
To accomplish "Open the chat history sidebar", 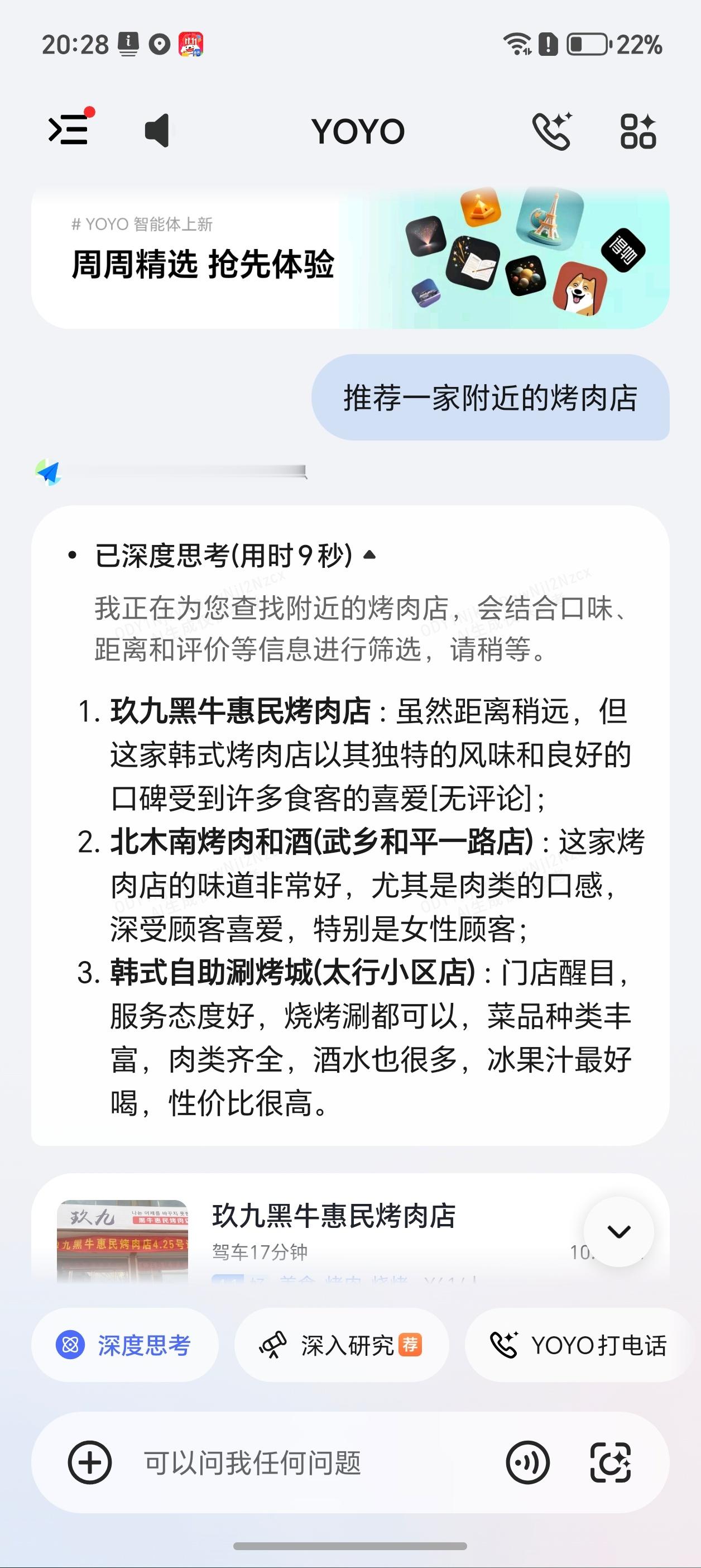I will tap(69, 130).
